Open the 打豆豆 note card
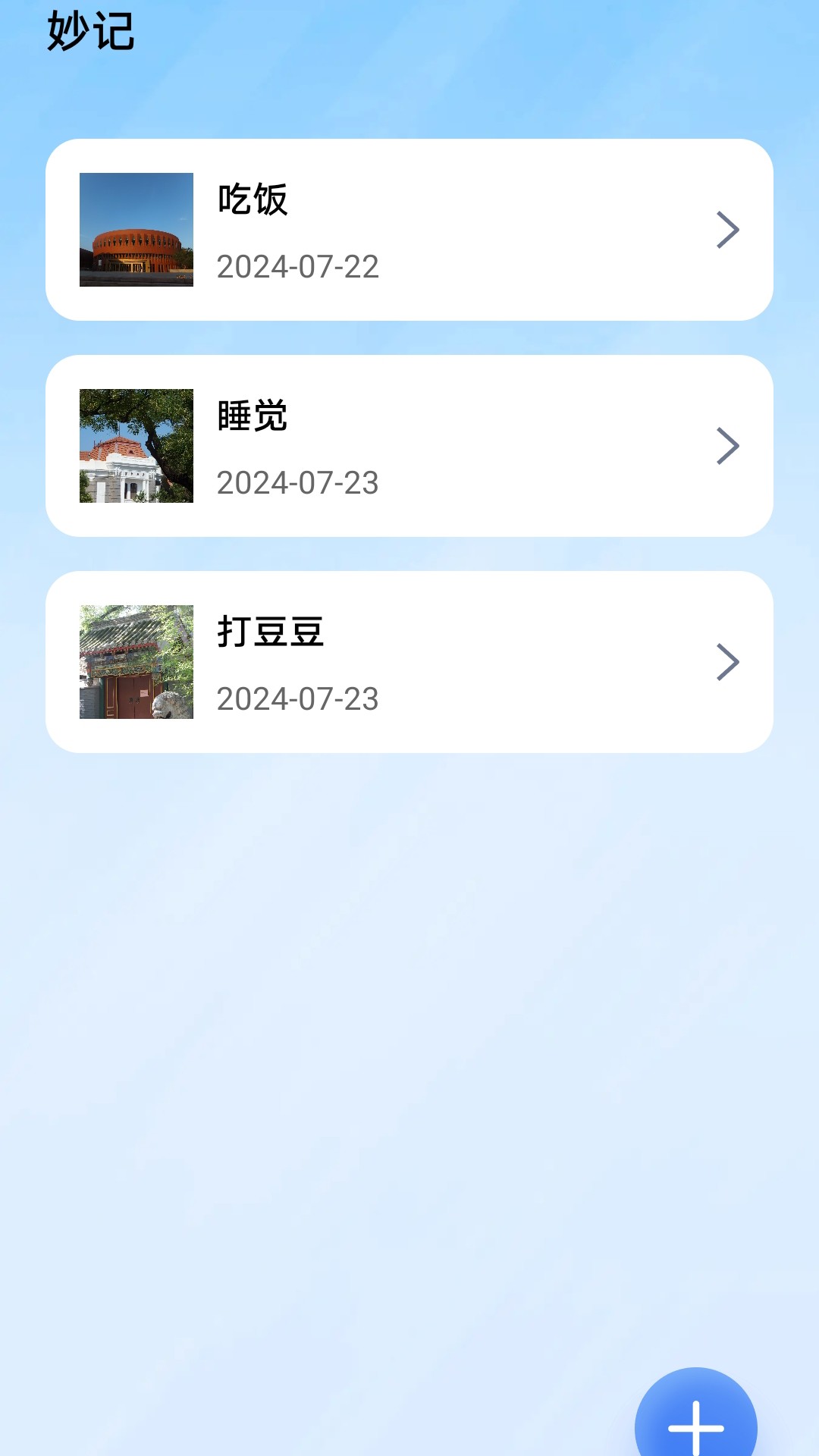 pyautogui.click(x=409, y=661)
